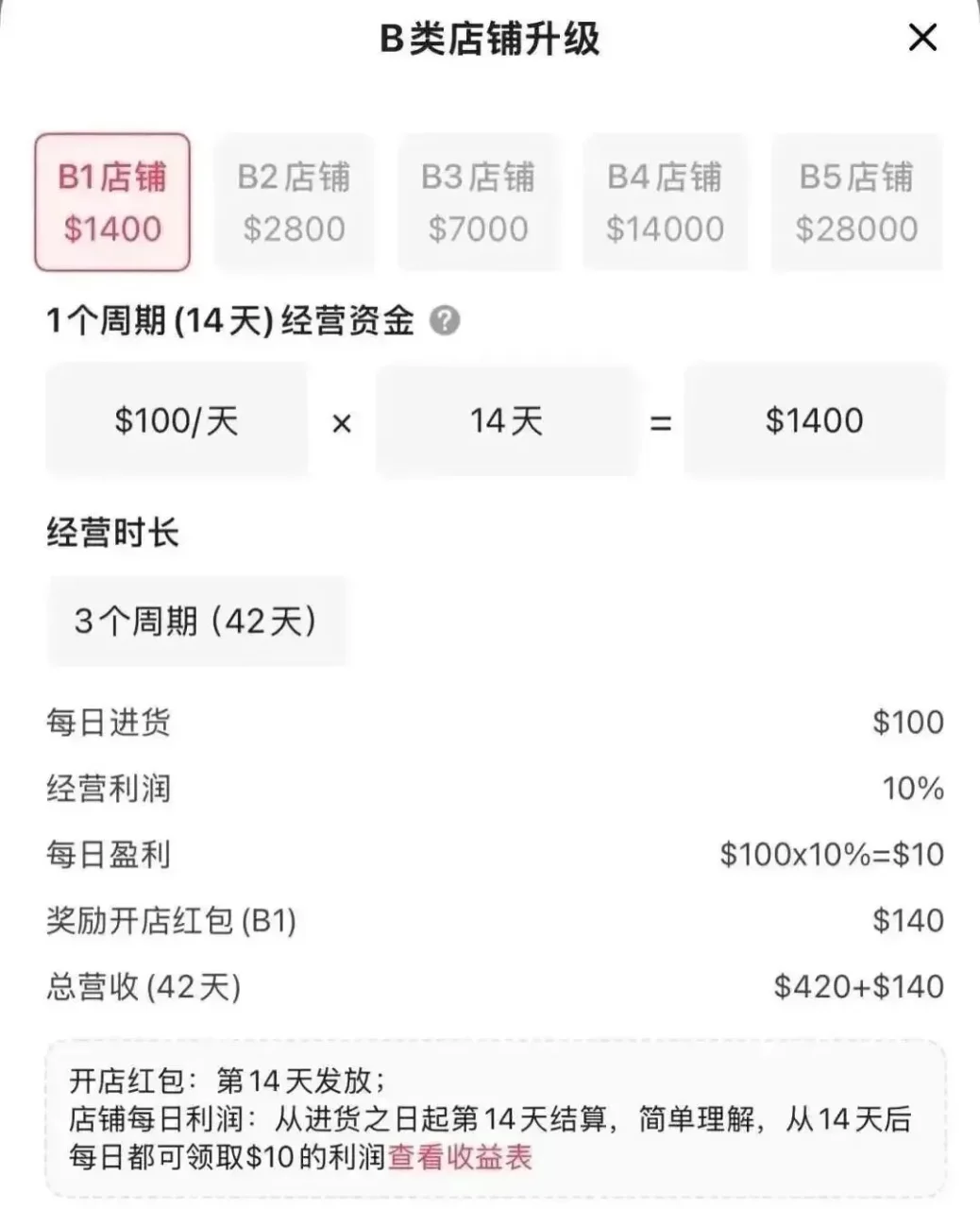Image resolution: width=980 pixels, height=1209 pixels.
Task: Select the B4店铺 $14000 tier
Action: point(666,202)
